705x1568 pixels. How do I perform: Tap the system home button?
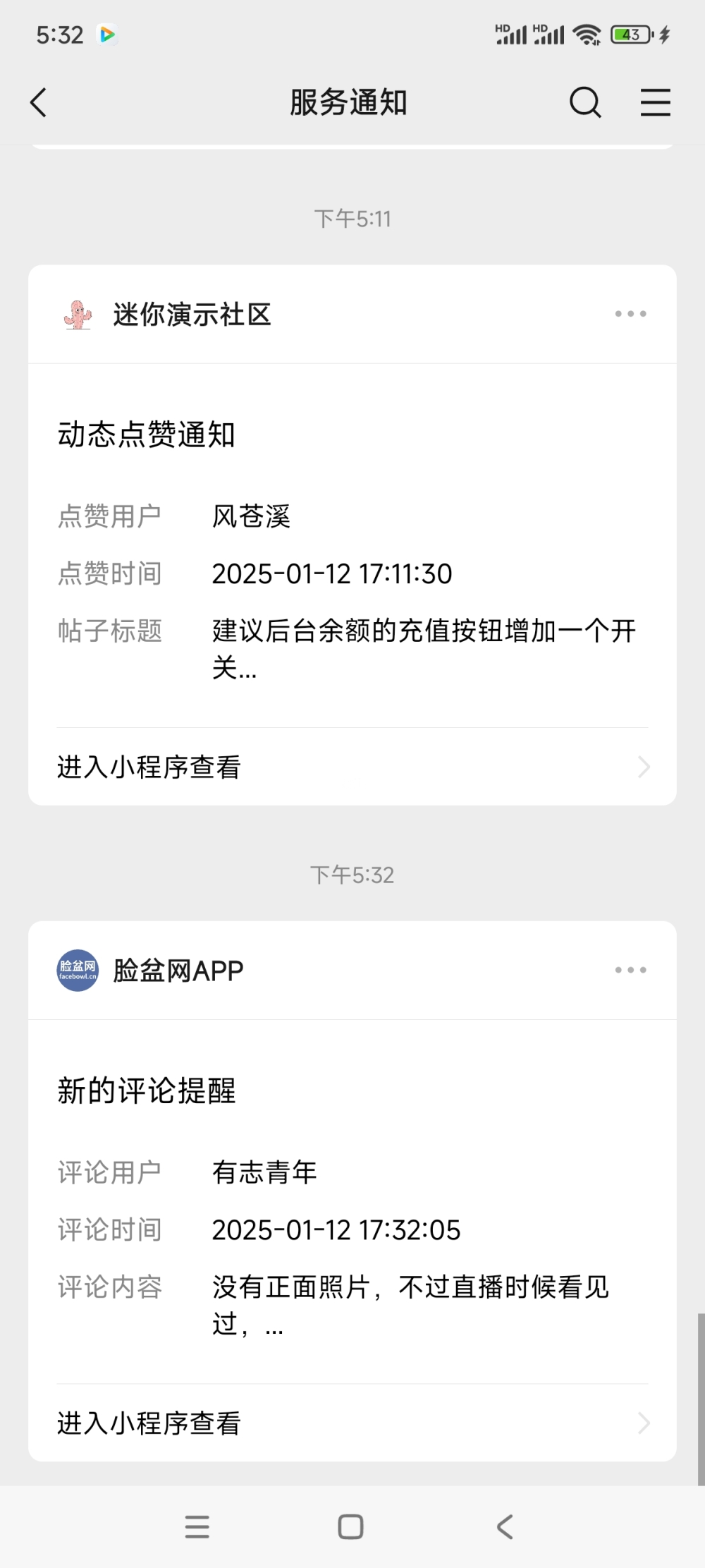point(350,1526)
